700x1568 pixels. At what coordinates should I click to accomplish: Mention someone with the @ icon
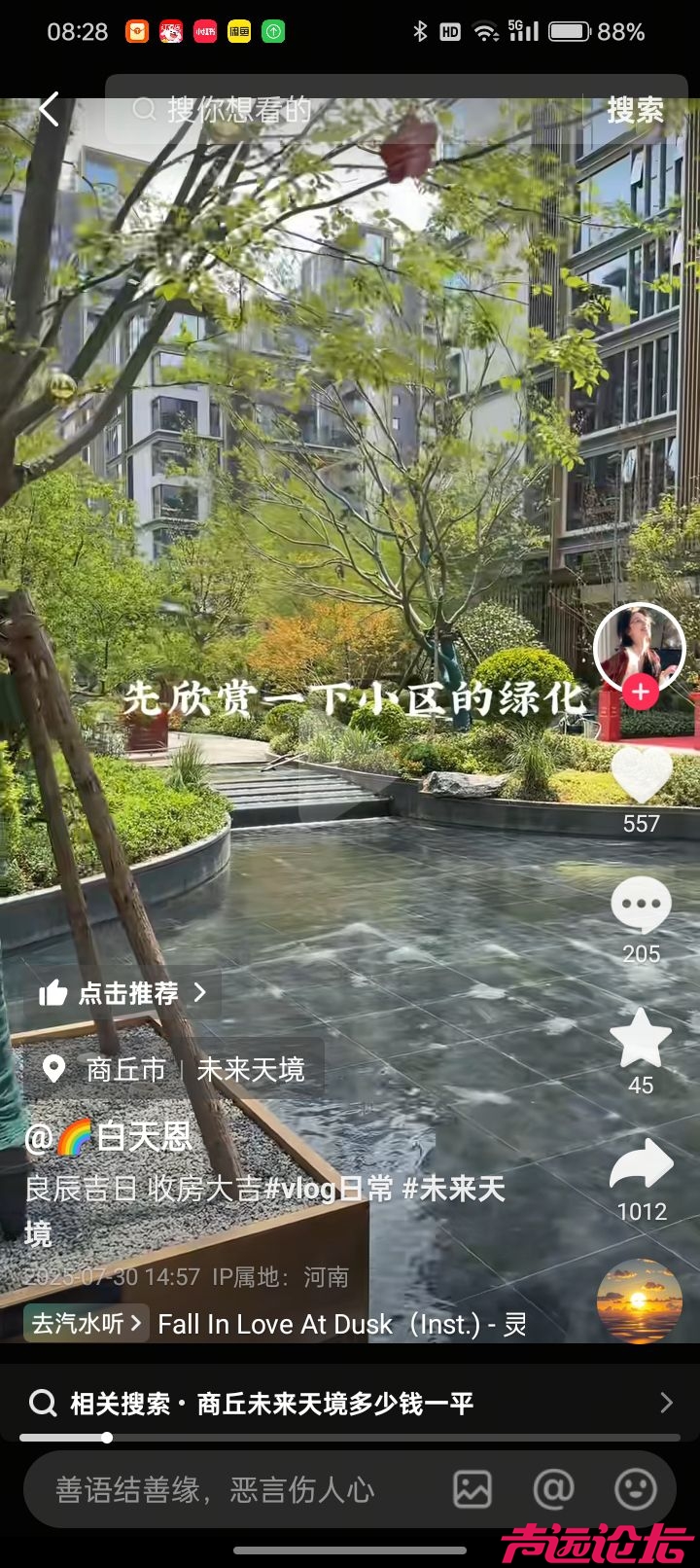tap(553, 1489)
